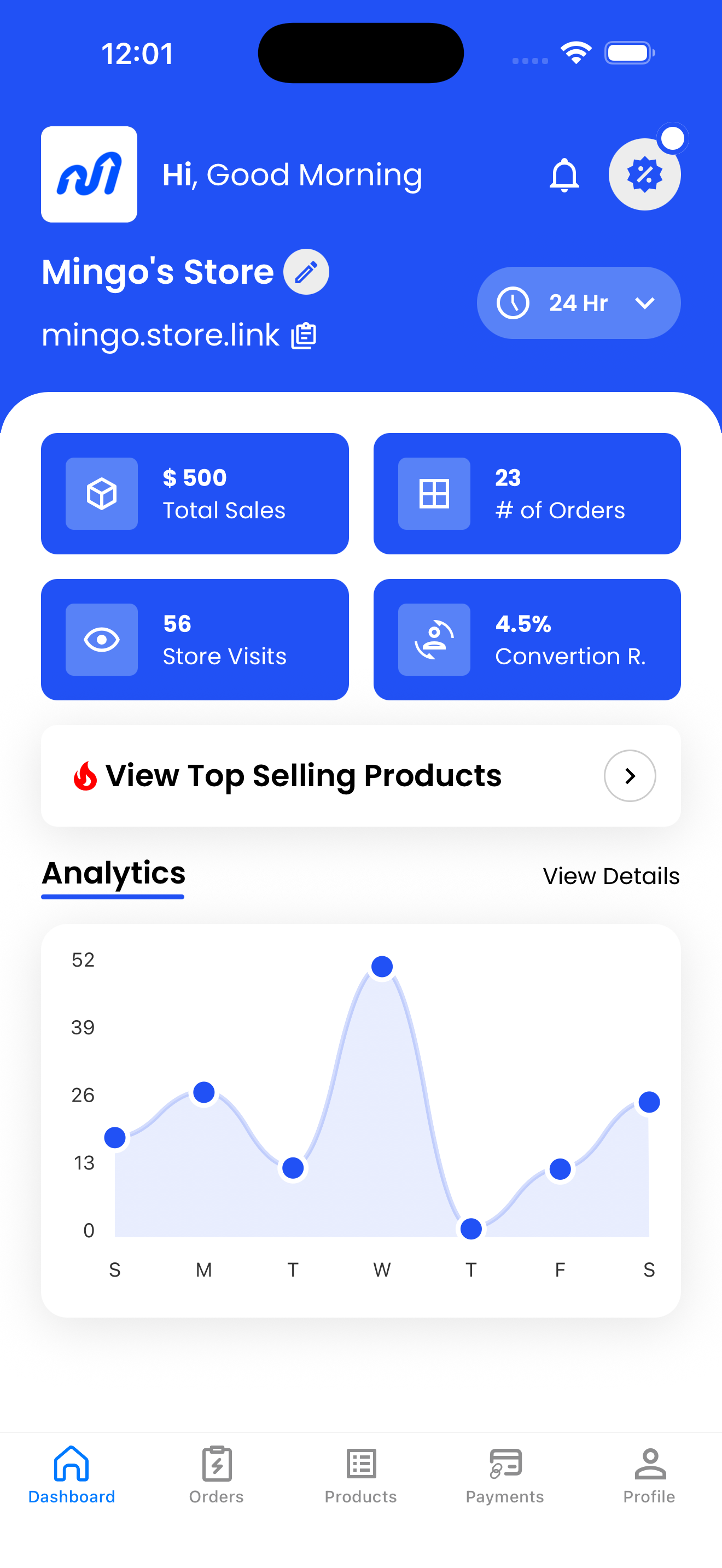Open the notifications bell
Screen dimensions: 722x1568
[x=564, y=175]
